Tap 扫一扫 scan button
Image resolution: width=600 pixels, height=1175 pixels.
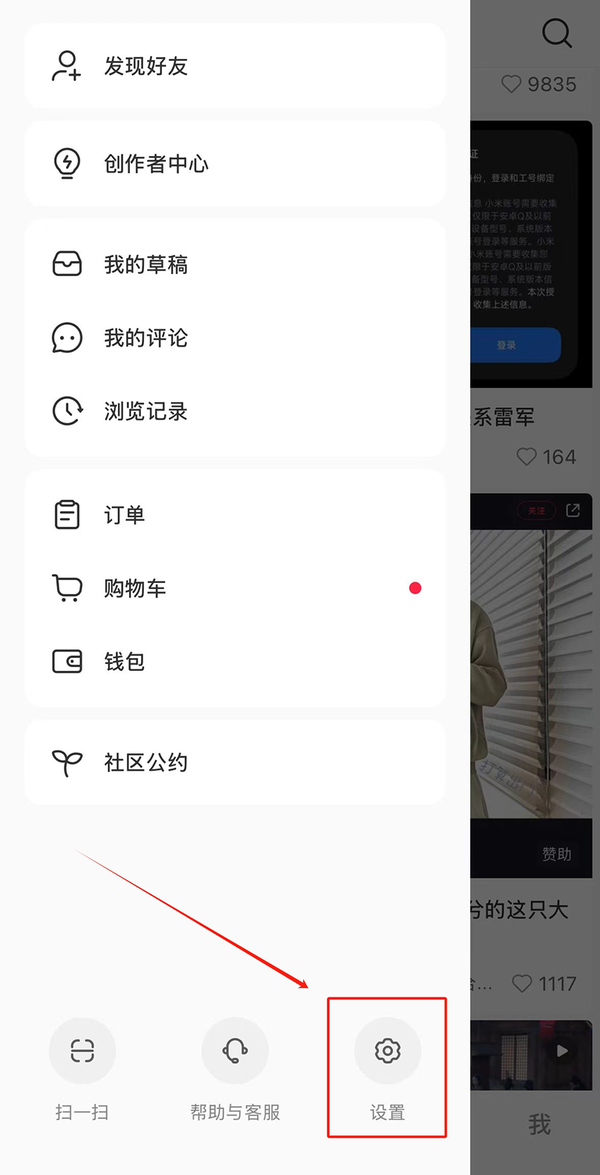pyautogui.click(x=82, y=1051)
